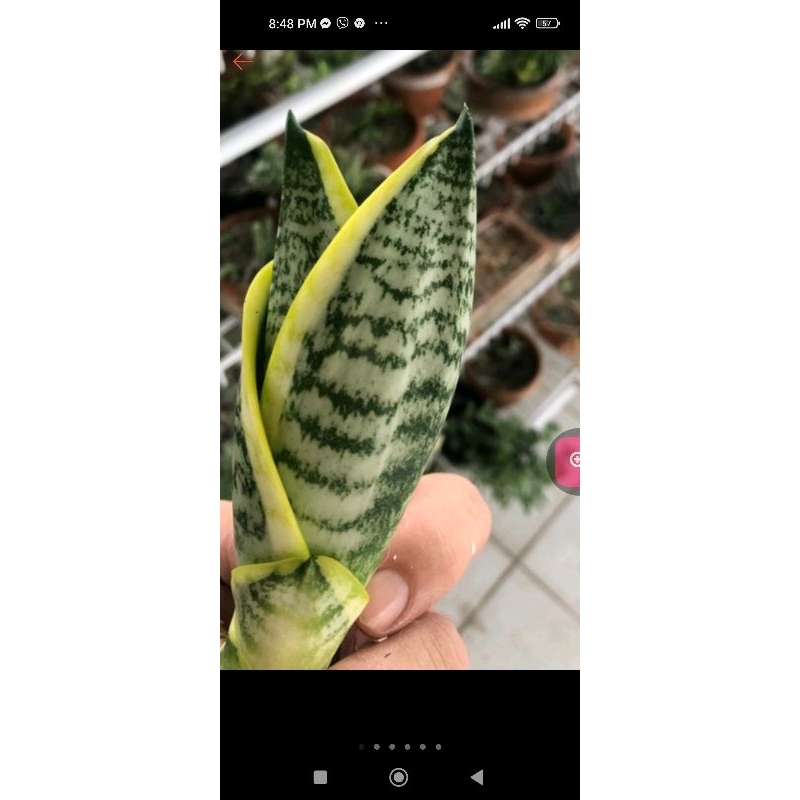Tap the system home button
The height and width of the screenshot is (800, 800).
(398, 778)
